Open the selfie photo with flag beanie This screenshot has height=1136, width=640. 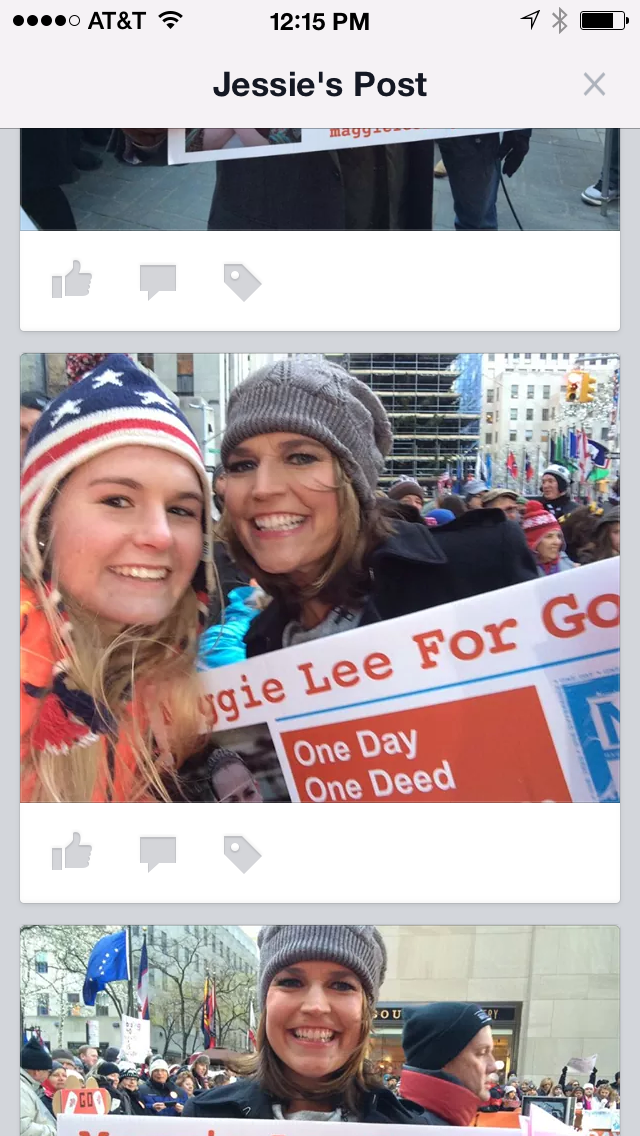pyautogui.click(x=320, y=578)
